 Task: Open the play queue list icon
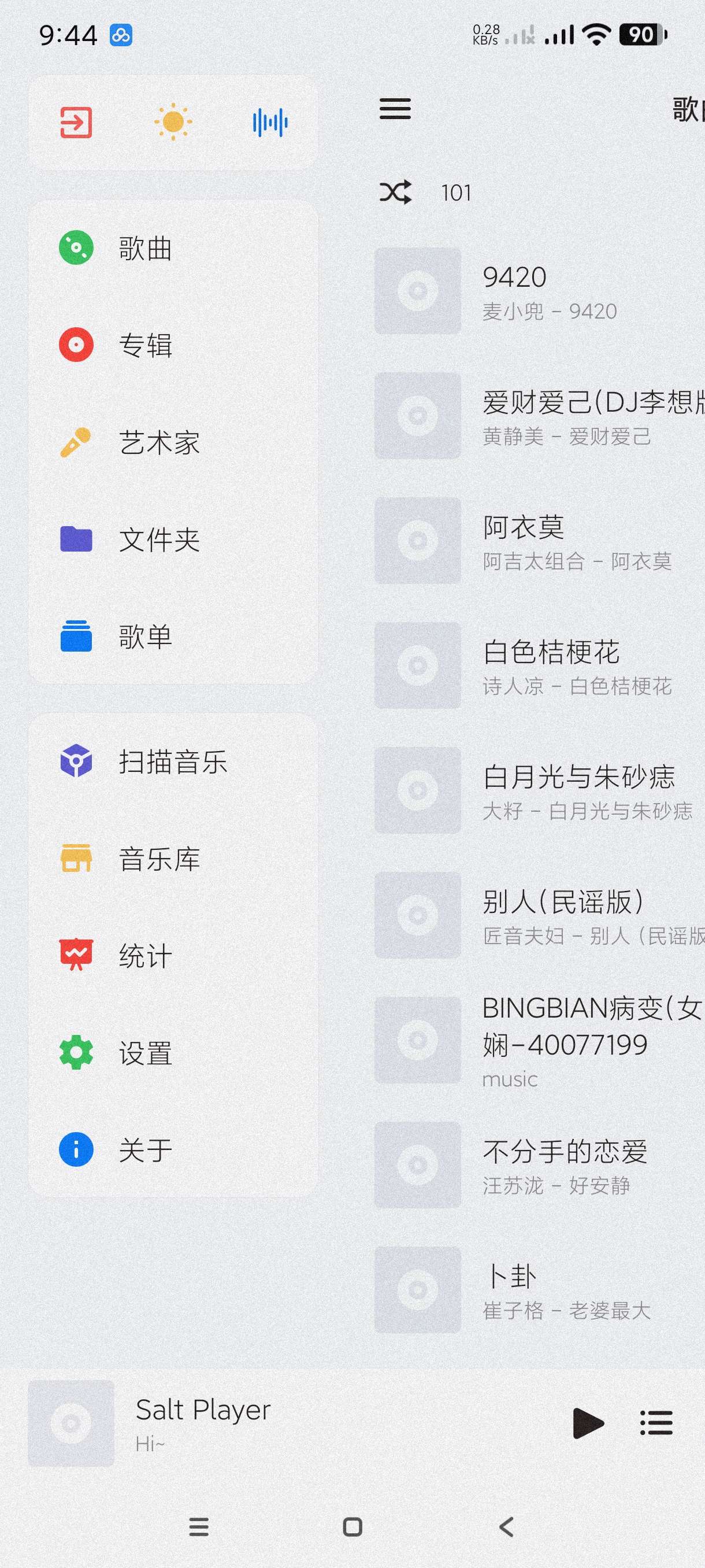tap(656, 1423)
